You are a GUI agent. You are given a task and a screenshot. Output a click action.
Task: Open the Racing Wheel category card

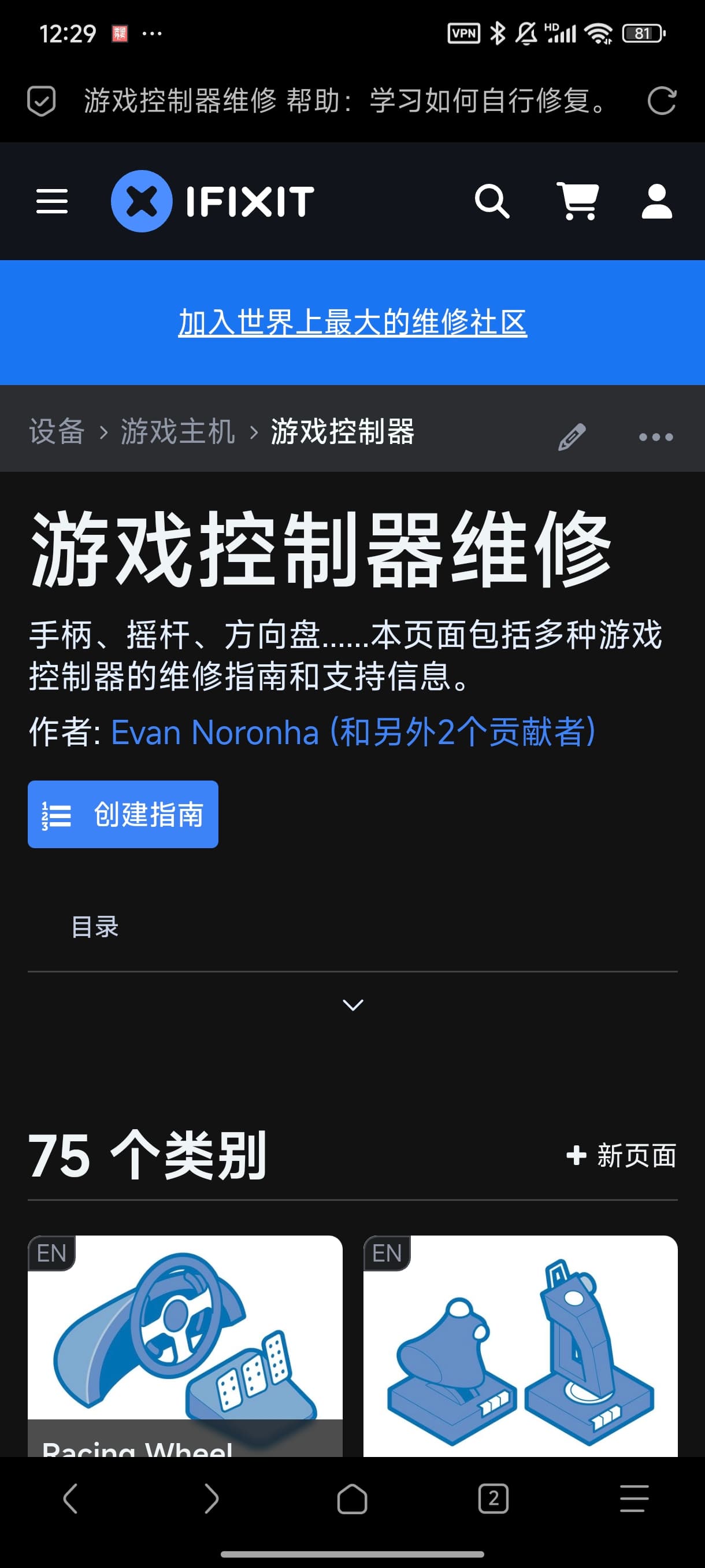tap(185, 1346)
